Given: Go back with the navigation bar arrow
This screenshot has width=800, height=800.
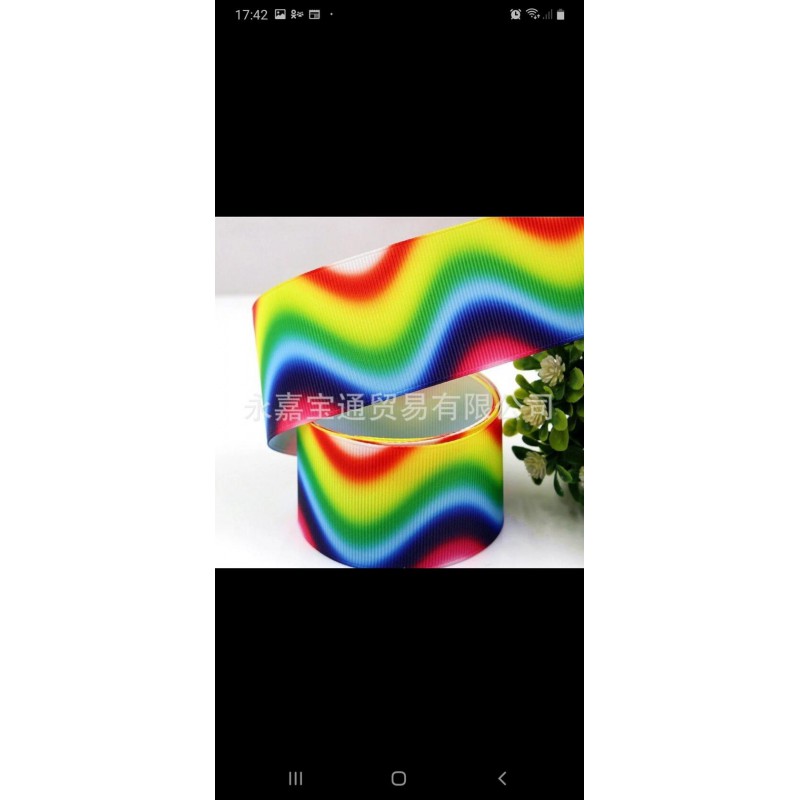Looking at the screenshot, I should 502,778.
